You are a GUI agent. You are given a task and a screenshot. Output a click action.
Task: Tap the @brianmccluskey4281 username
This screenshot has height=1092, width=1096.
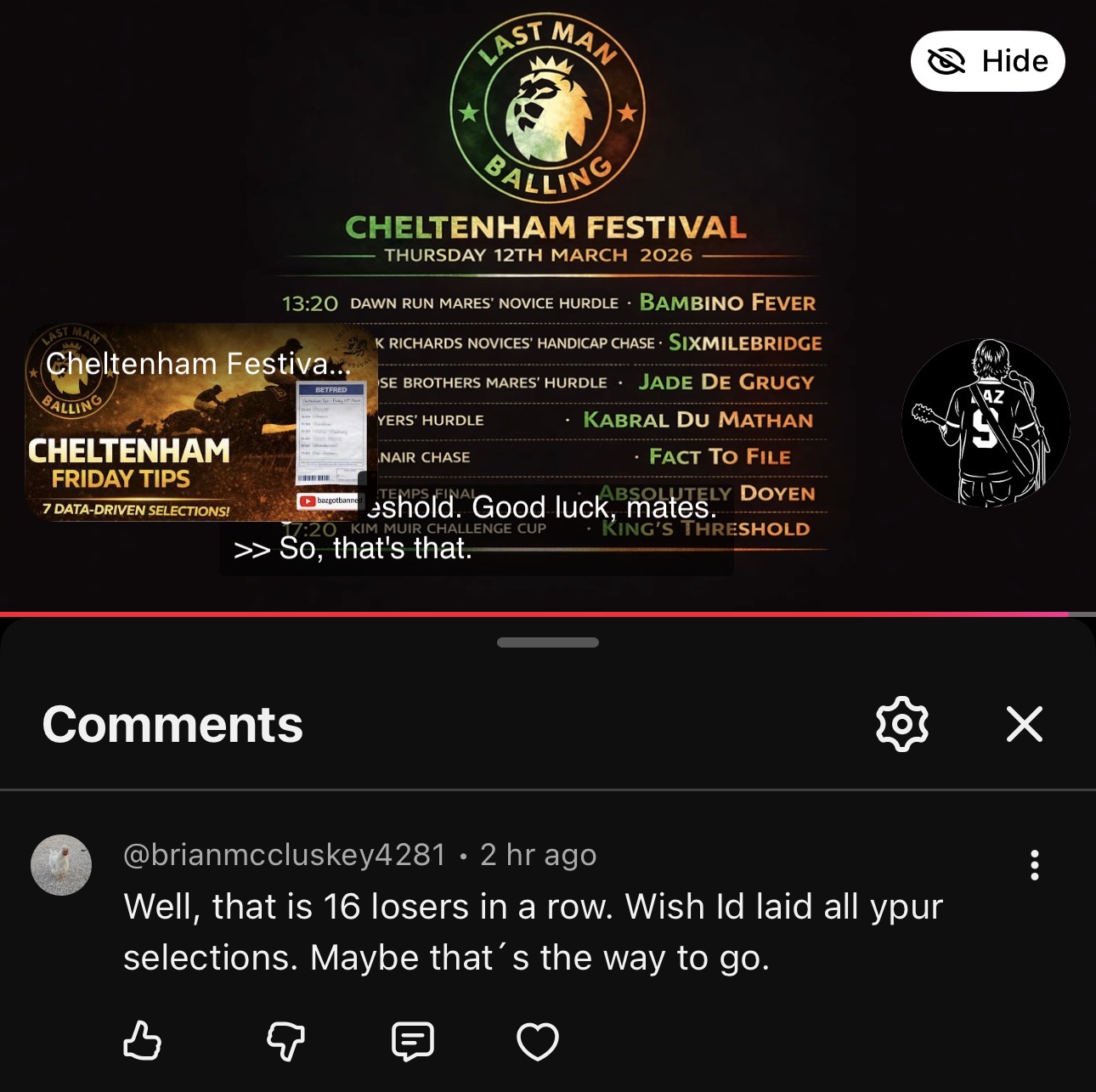click(285, 855)
